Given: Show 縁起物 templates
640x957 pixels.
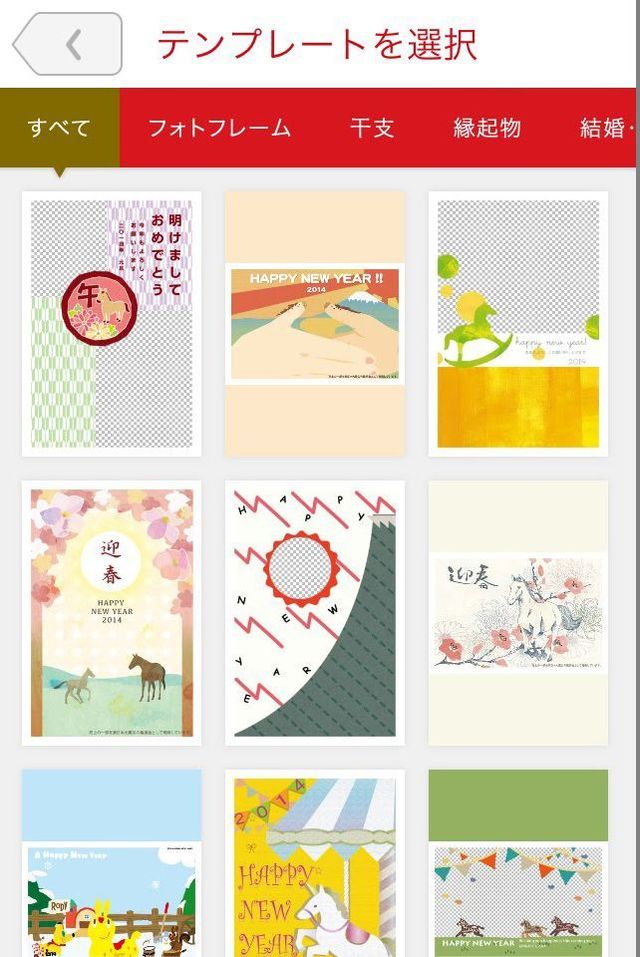Looking at the screenshot, I should pyautogui.click(x=487, y=128).
